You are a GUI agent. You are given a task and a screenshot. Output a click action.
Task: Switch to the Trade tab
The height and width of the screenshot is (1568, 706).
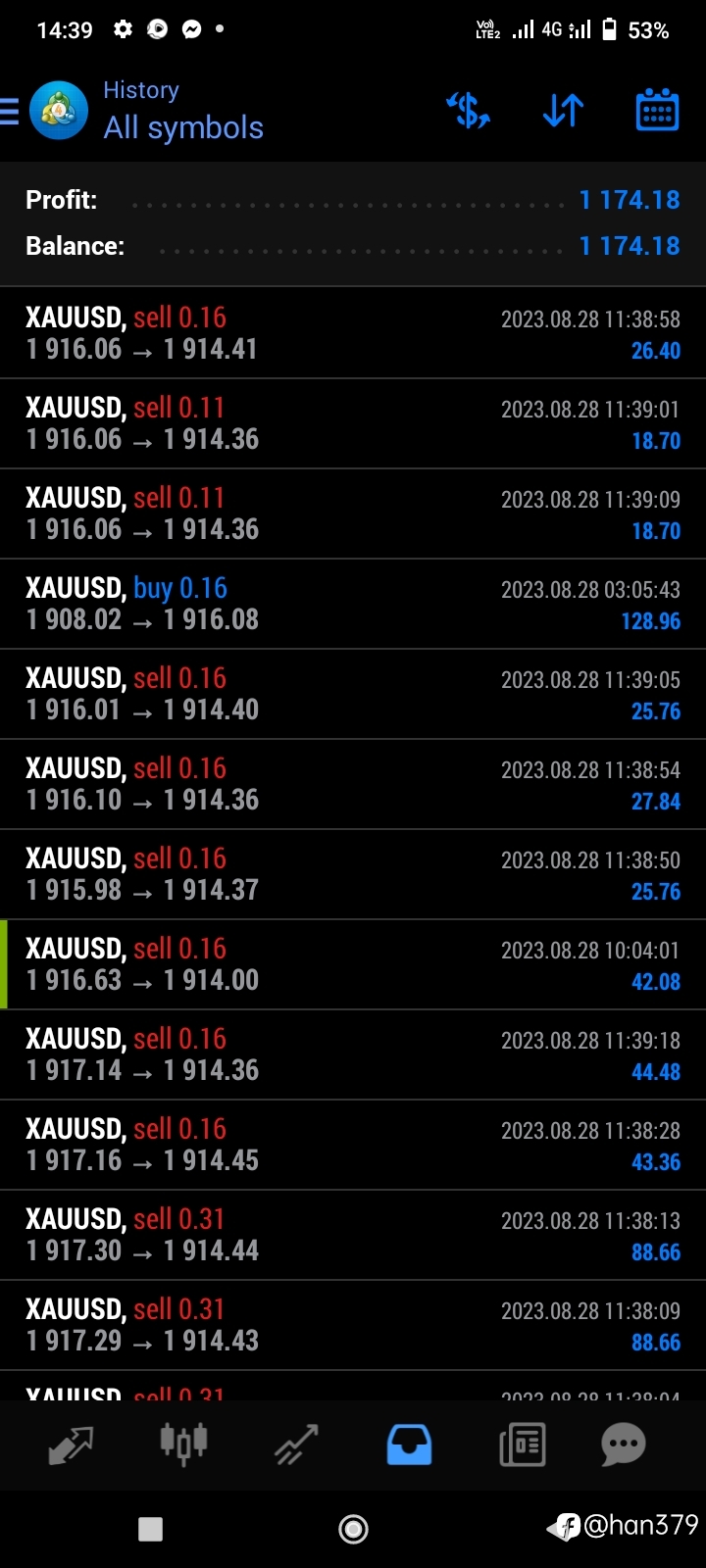tap(296, 1445)
